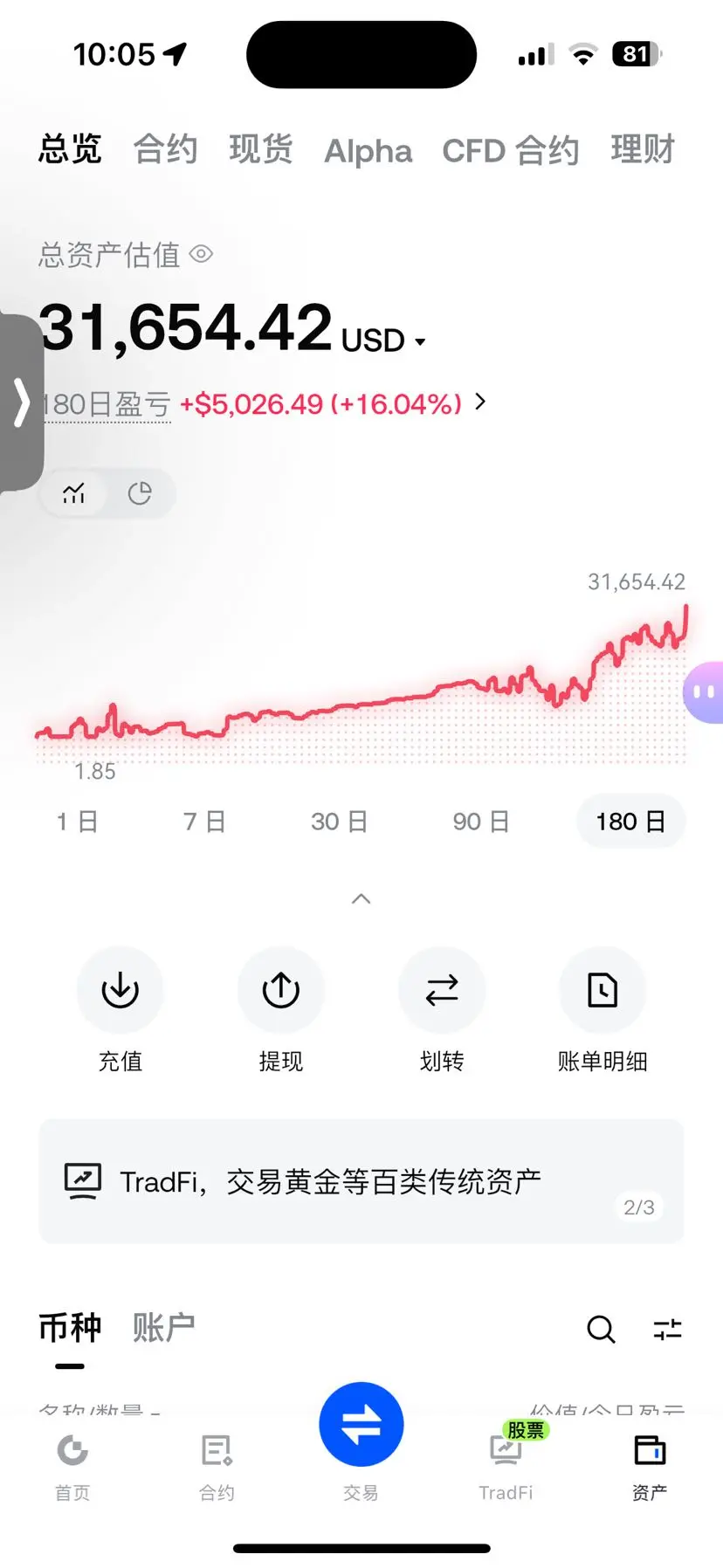The width and height of the screenshot is (723, 1568).
Task: Switch to the pie chart view
Action: [x=140, y=493]
